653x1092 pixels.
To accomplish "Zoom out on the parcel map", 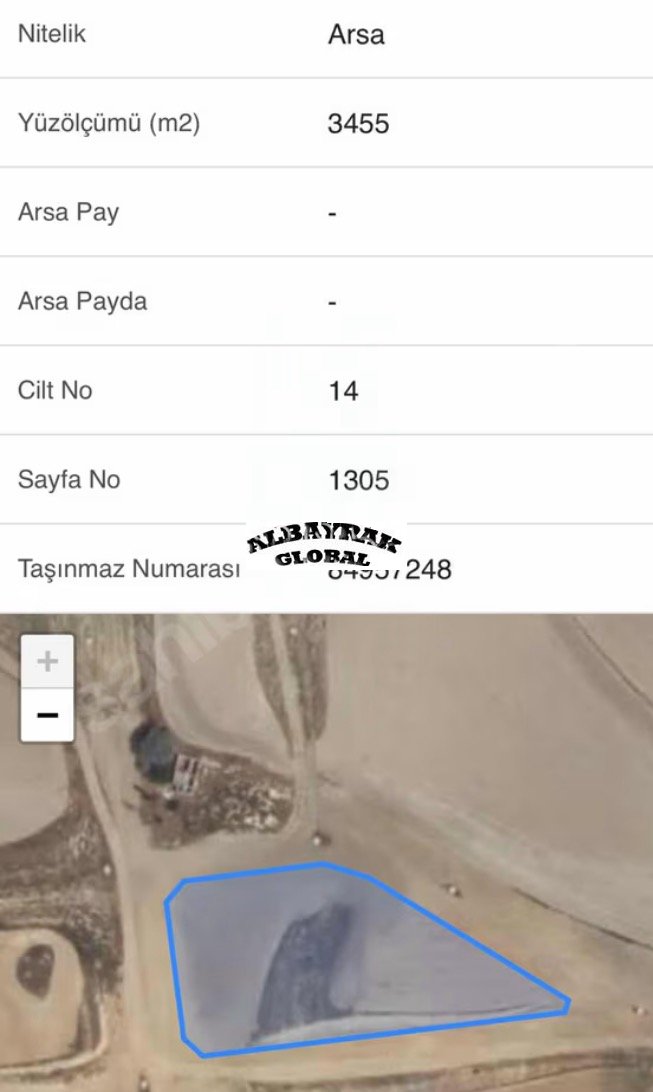I will pos(47,715).
